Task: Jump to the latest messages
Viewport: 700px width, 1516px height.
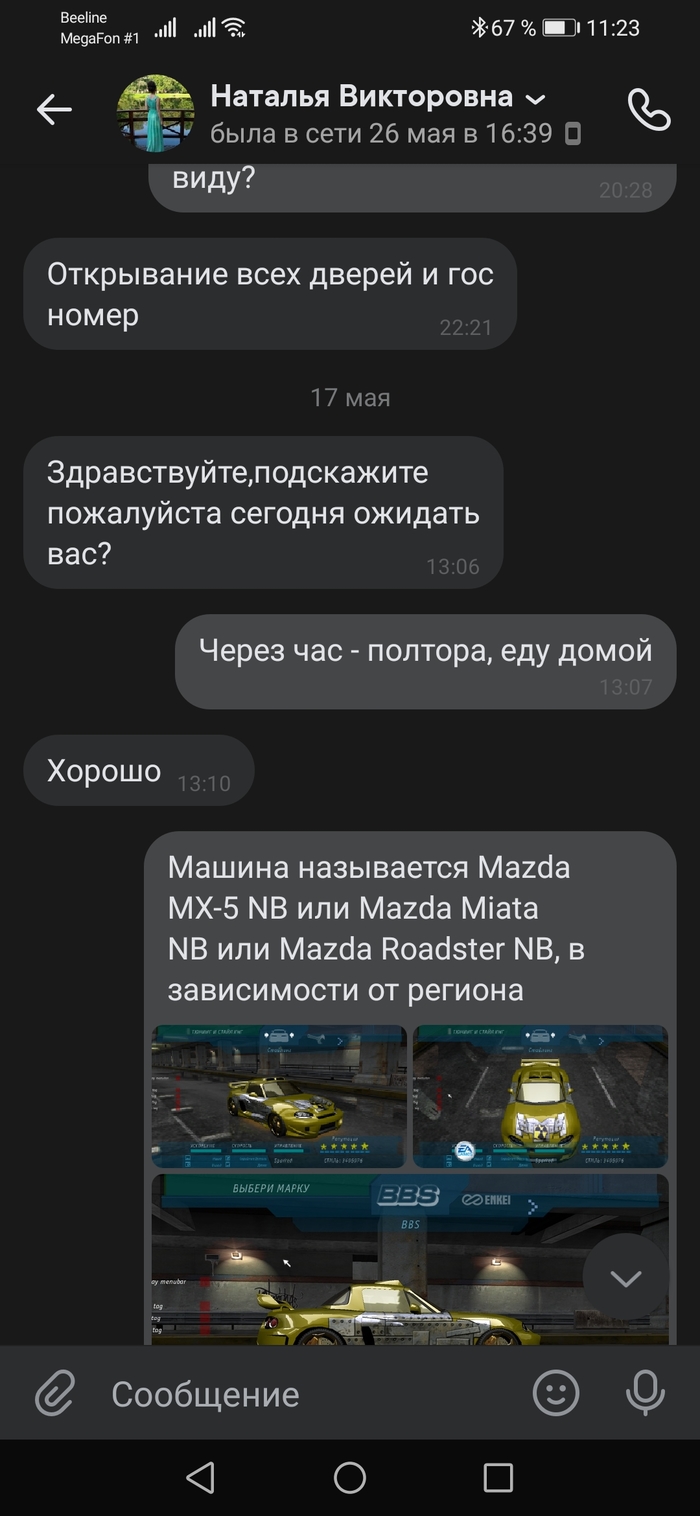Action: point(626,1277)
